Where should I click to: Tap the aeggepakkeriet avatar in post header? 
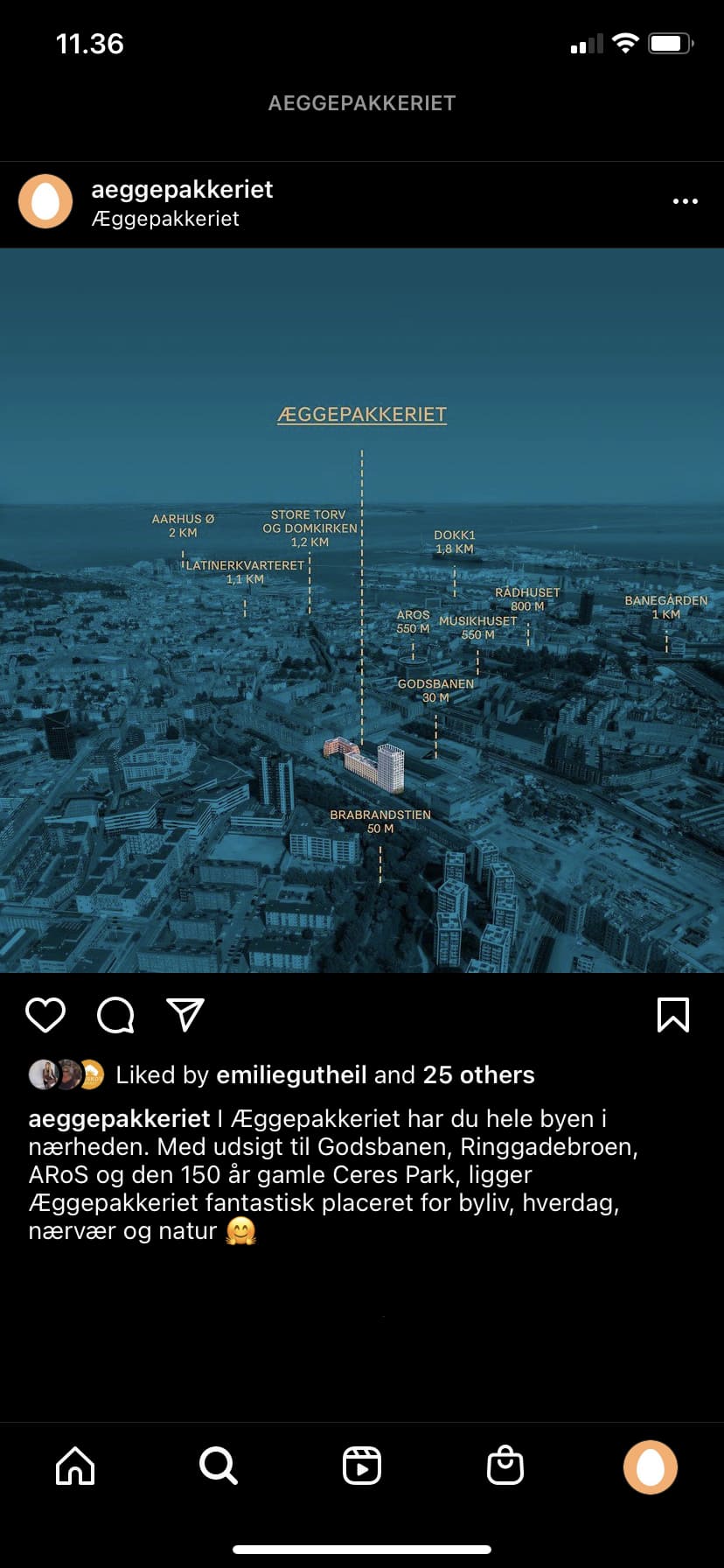point(45,201)
